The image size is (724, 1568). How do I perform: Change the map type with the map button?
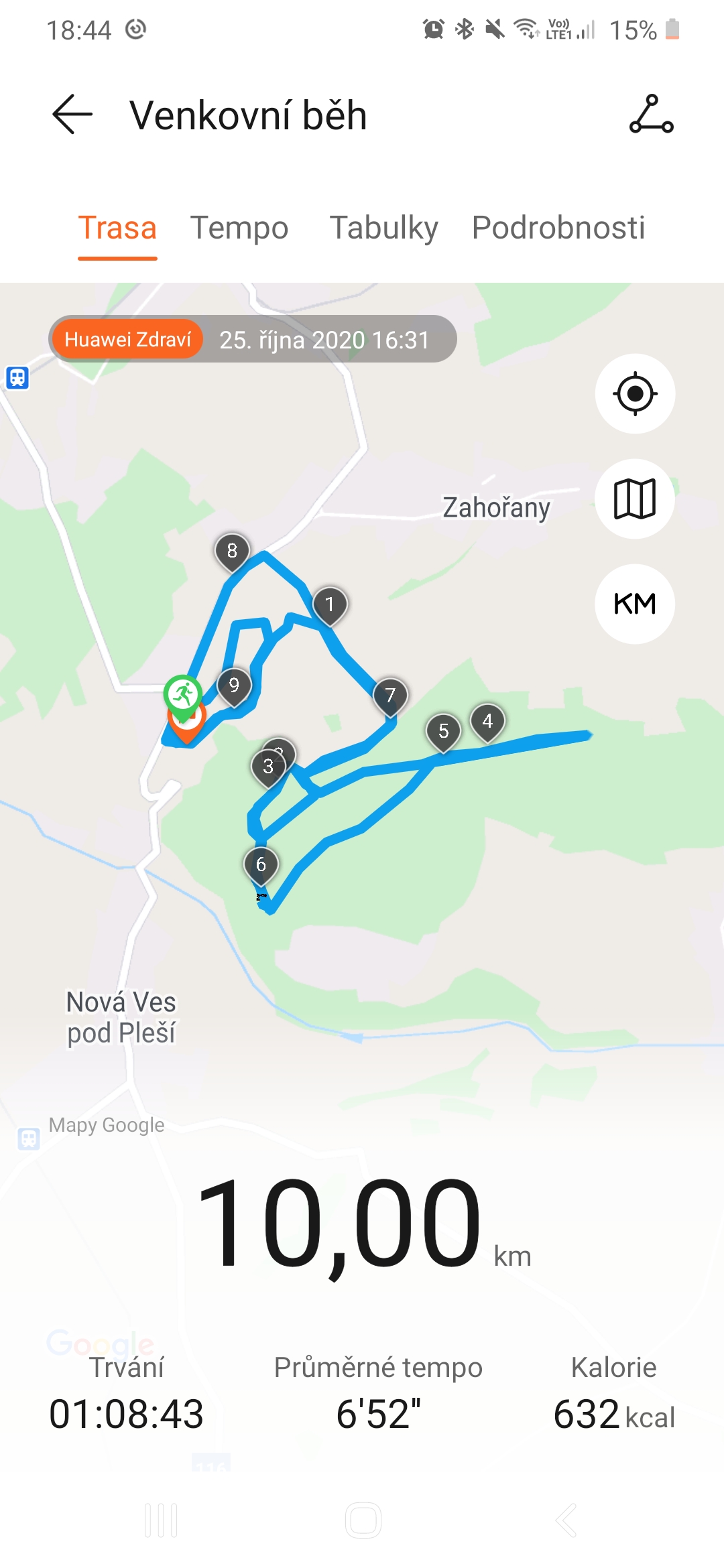tap(635, 499)
